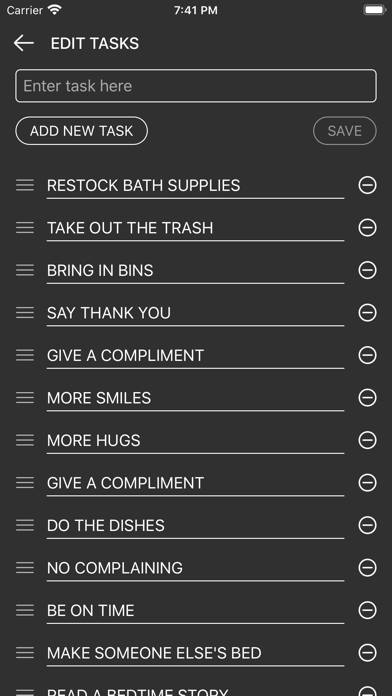Save the task list changes
Screen dimensions: 392x696
pos(344,131)
